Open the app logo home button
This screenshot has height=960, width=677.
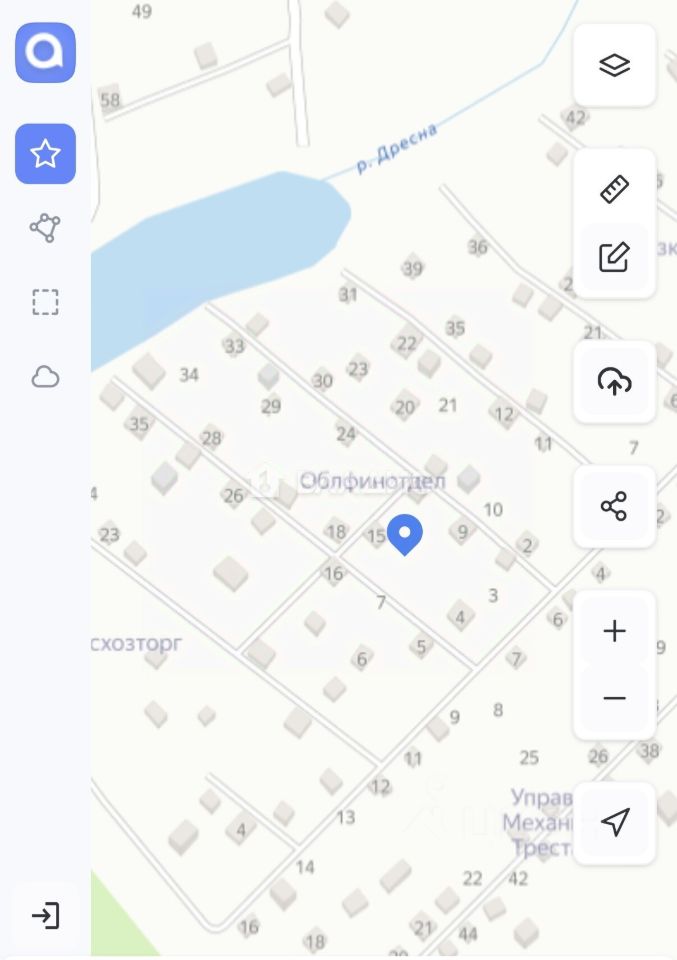[x=45, y=52]
